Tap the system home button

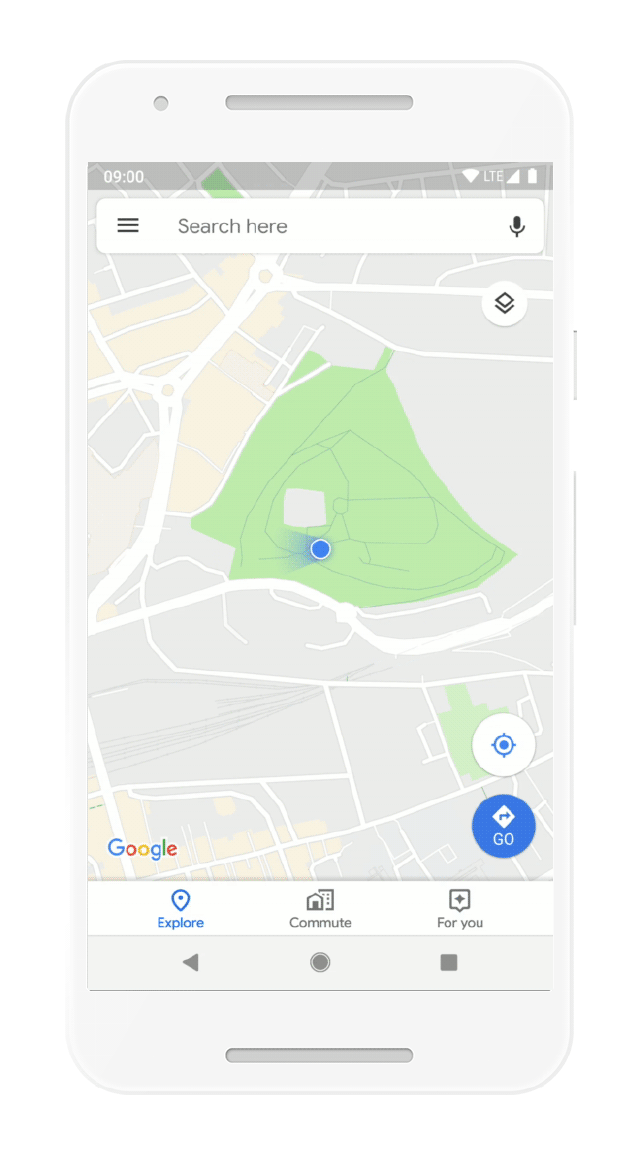click(320, 962)
